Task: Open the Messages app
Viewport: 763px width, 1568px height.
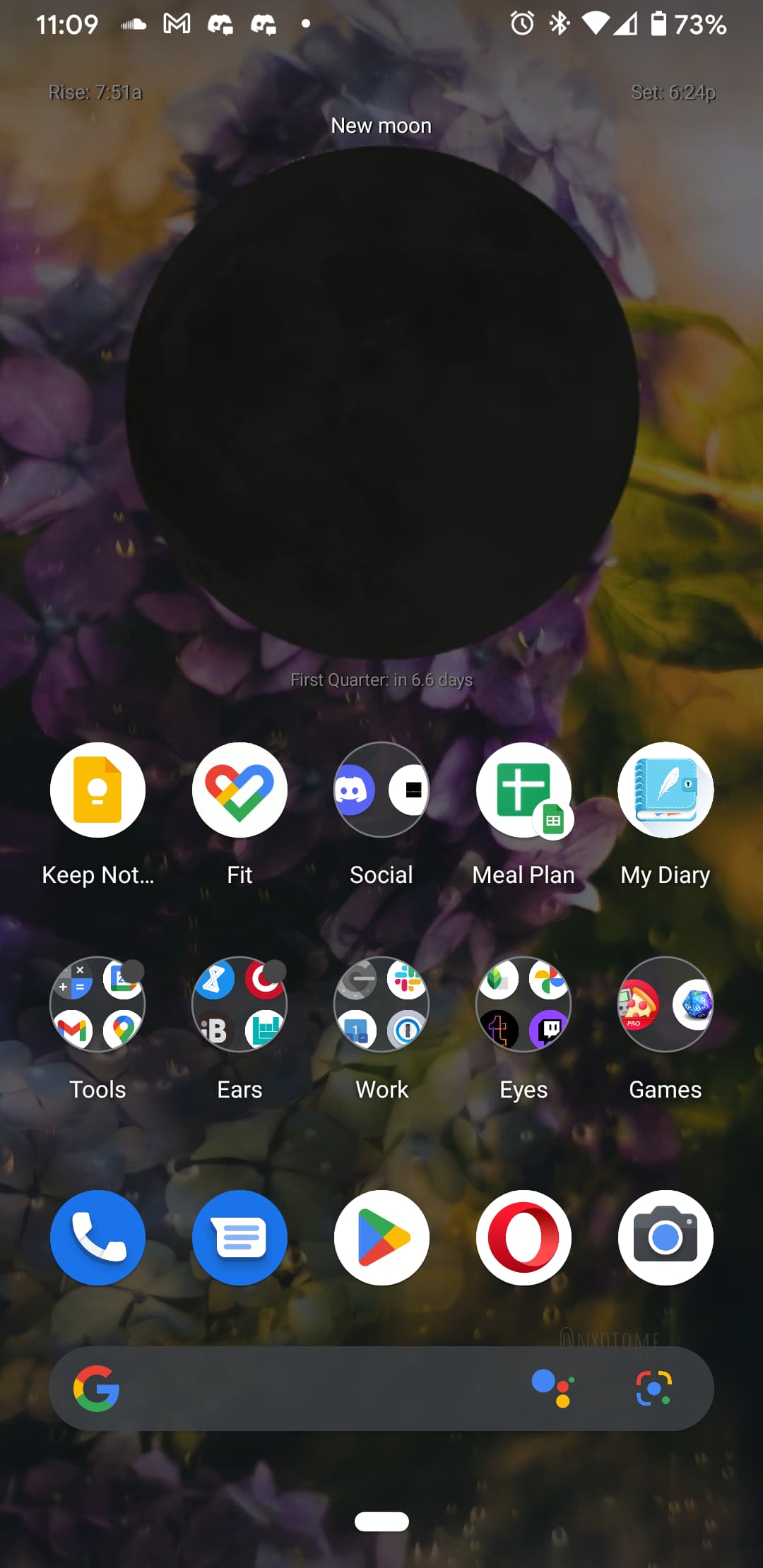Action: click(239, 1237)
